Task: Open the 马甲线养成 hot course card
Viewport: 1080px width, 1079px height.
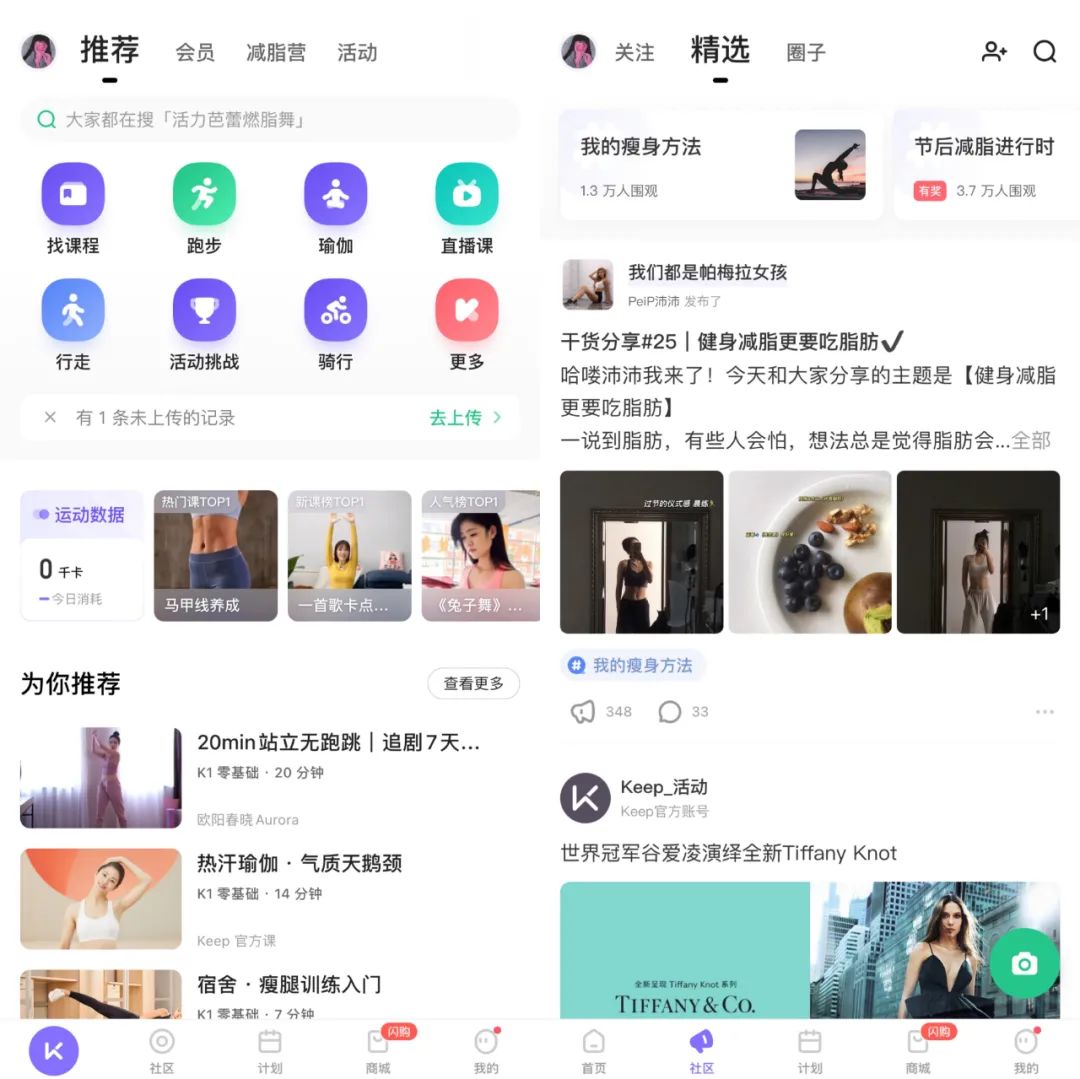Action: (x=216, y=555)
